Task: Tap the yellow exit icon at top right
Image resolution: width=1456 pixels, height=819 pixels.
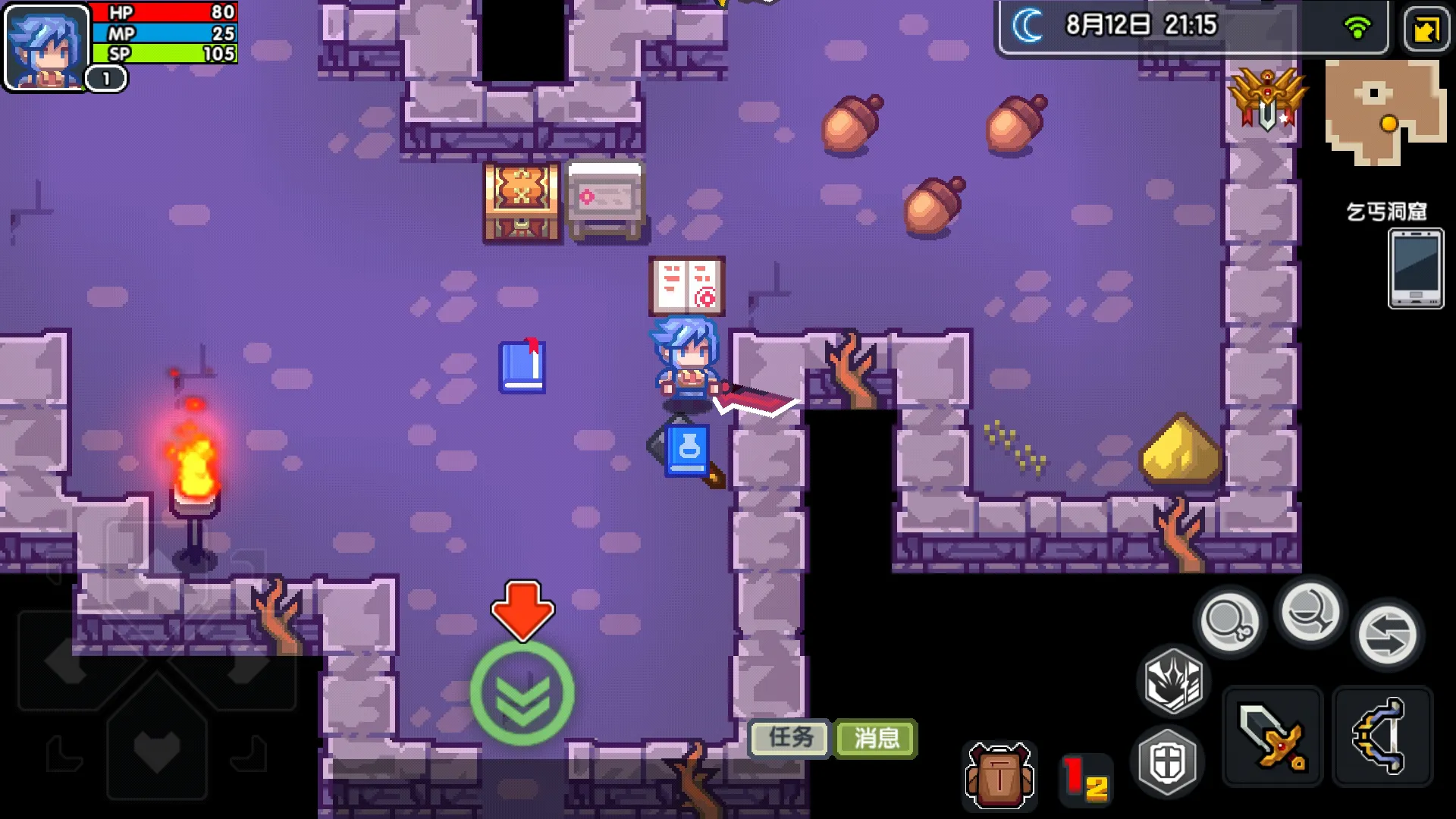Action: (1426, 30)
